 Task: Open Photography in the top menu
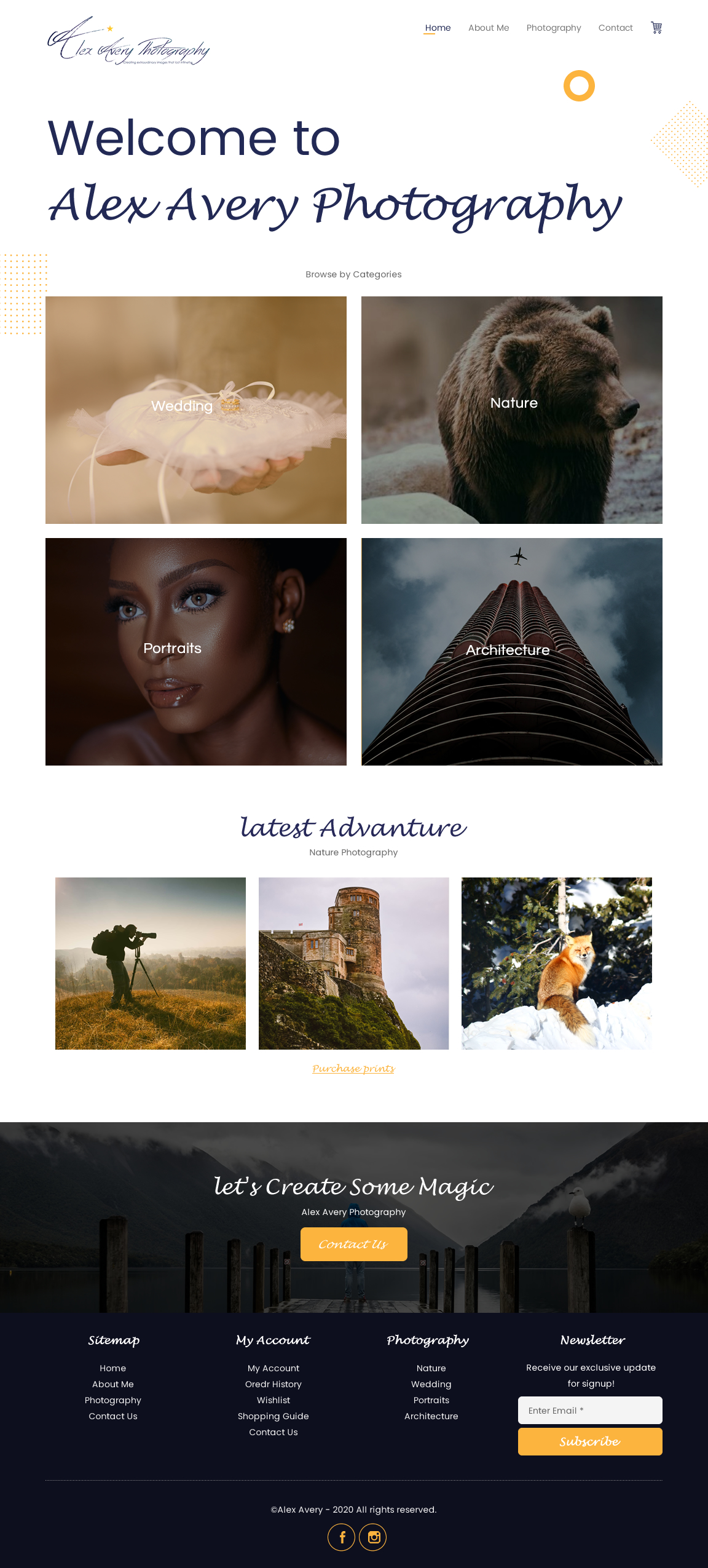point(553,28)
